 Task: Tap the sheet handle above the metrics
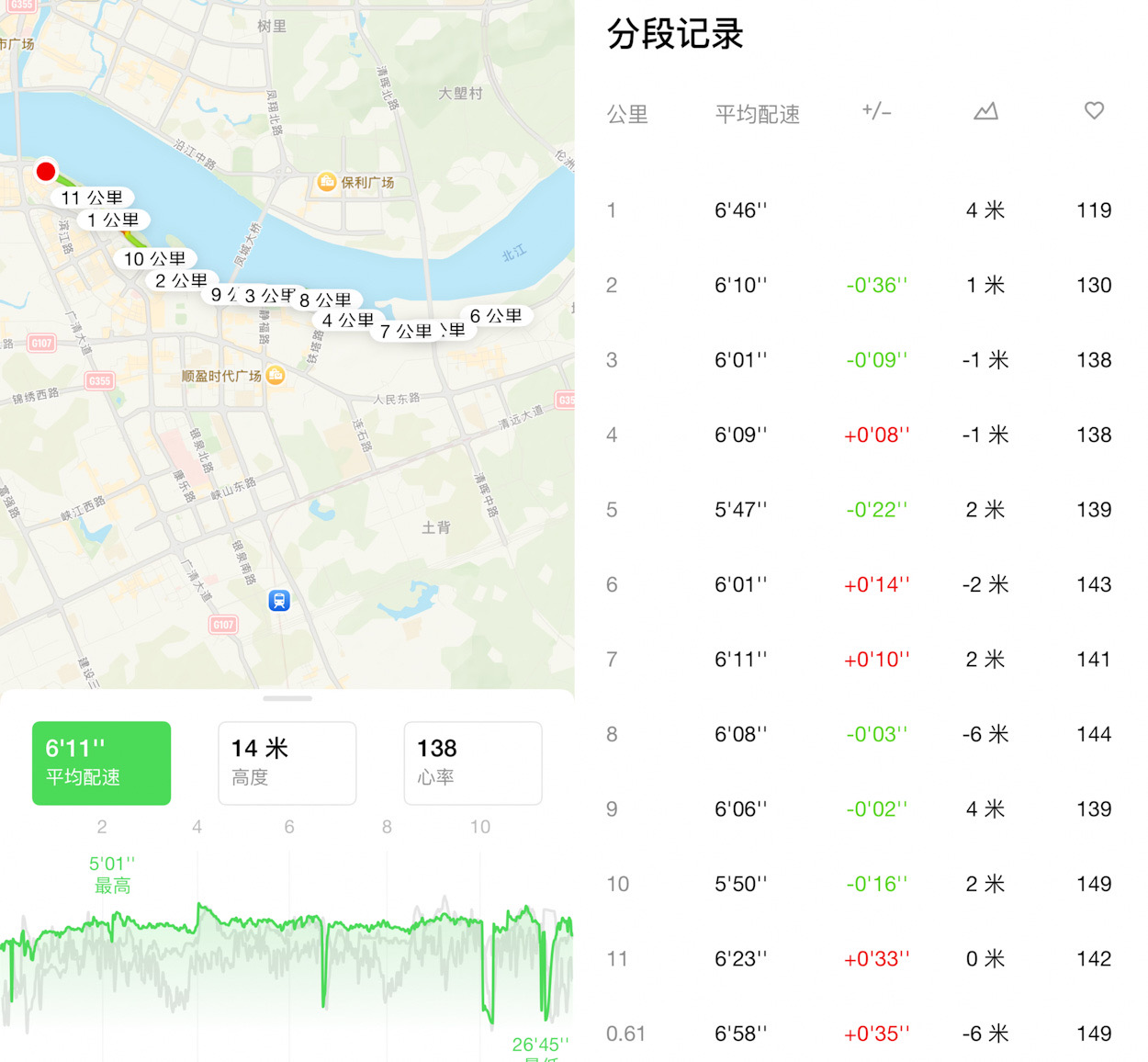(x=287, y=699)
